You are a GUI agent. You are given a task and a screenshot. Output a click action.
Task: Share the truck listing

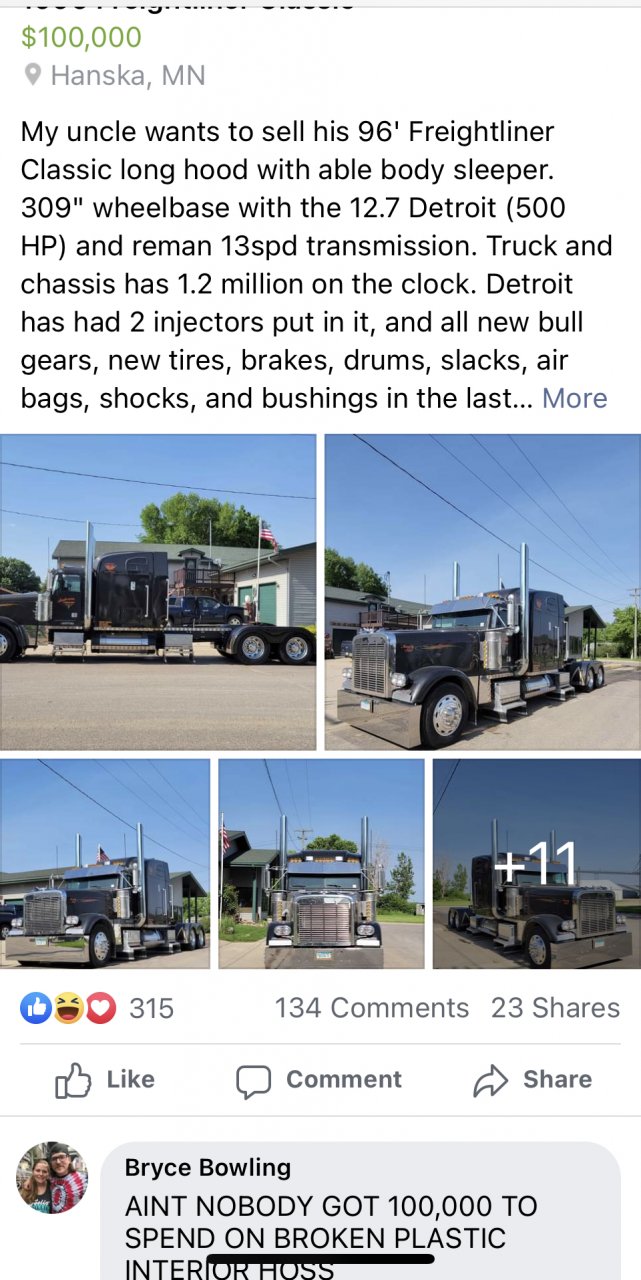click(532, 1079)
